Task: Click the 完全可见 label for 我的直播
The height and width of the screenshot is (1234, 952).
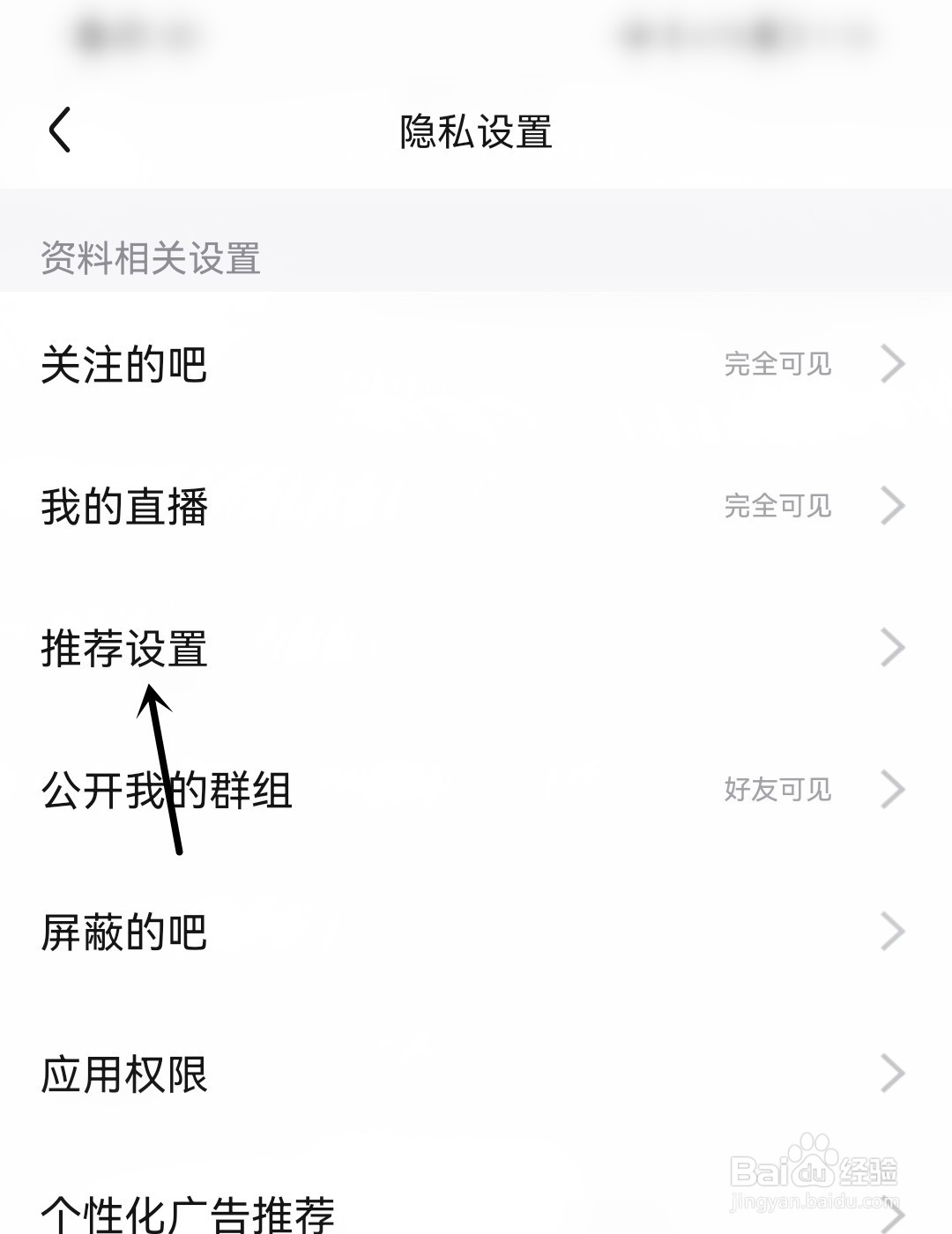Action: 777,507
